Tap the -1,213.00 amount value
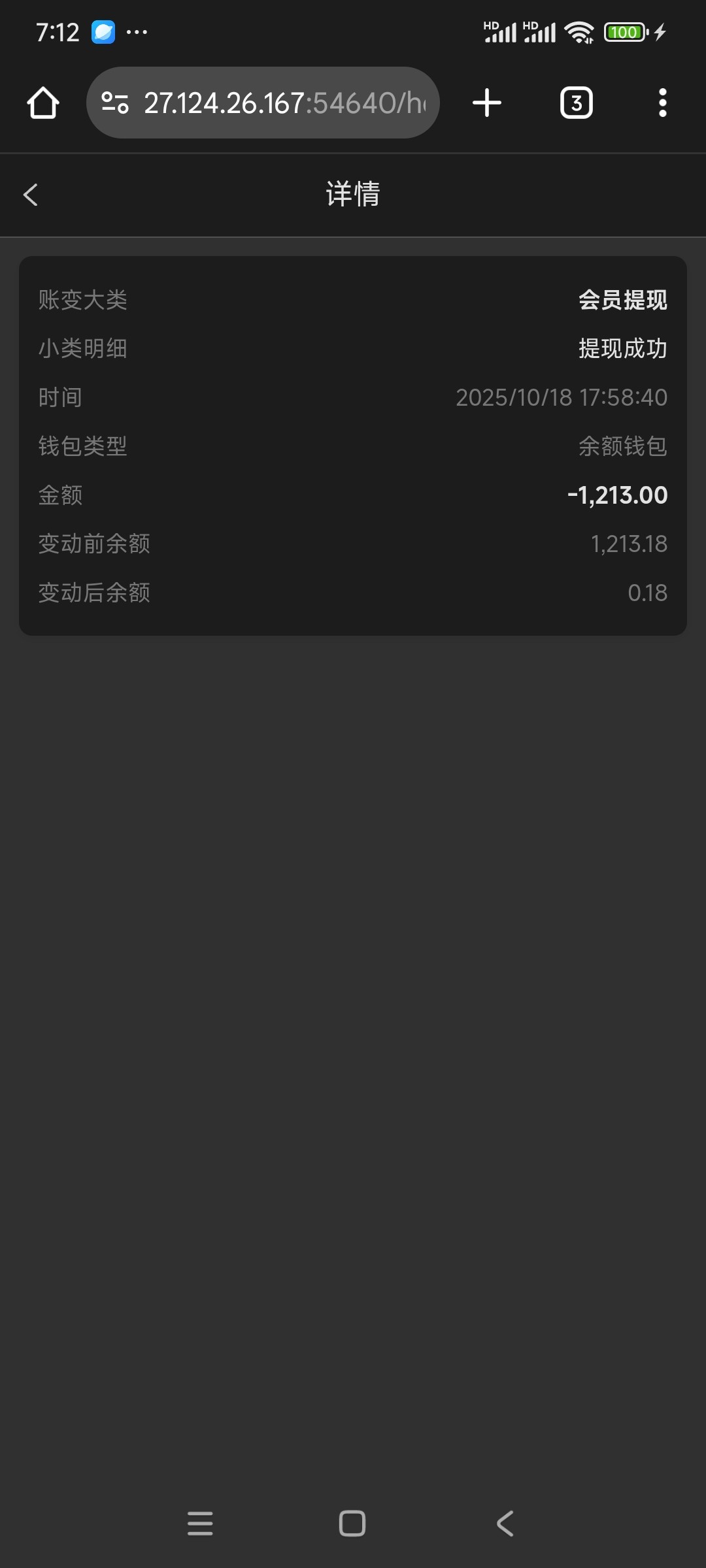Screen dimensions: 706x1568 pos(617,495)
